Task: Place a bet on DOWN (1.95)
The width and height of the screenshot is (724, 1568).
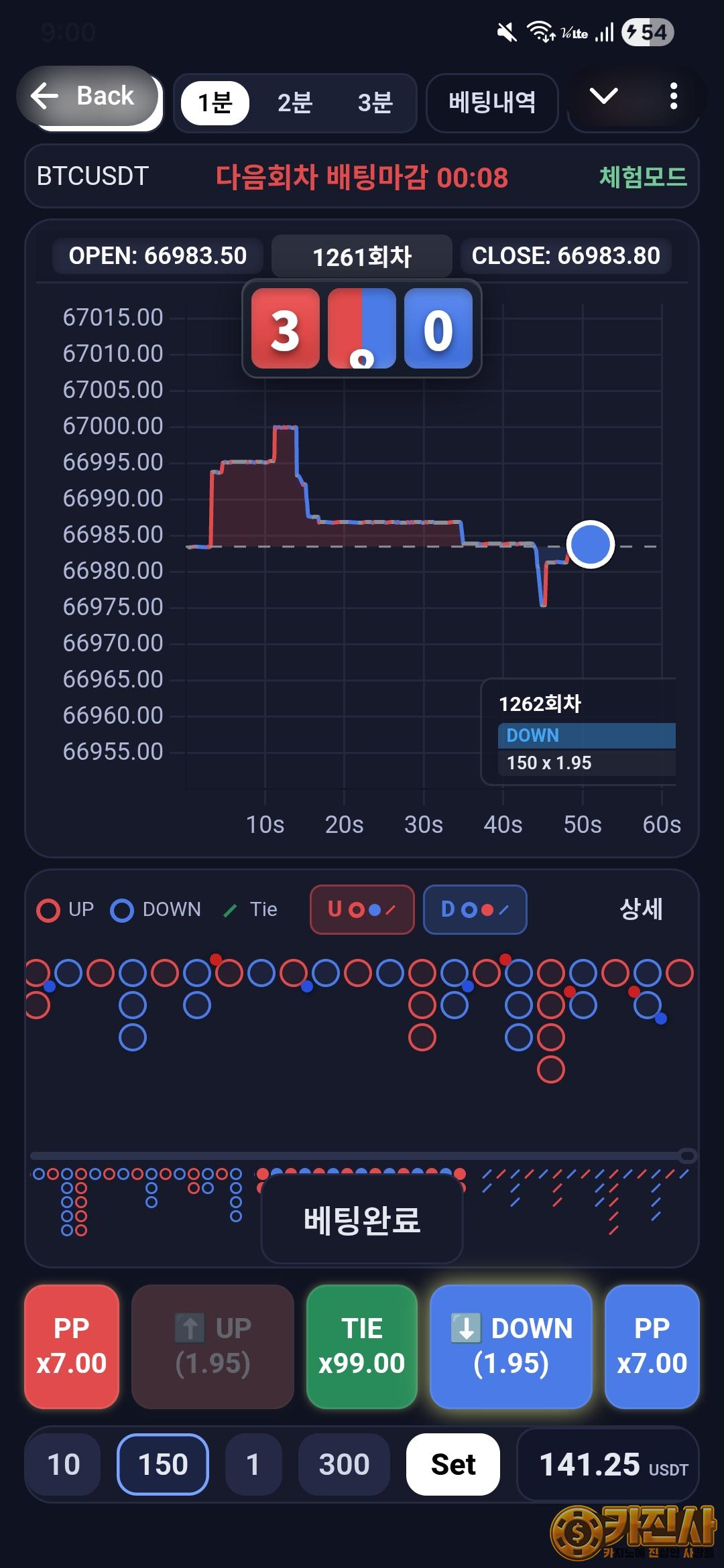Action: (x=511, y=1346)
